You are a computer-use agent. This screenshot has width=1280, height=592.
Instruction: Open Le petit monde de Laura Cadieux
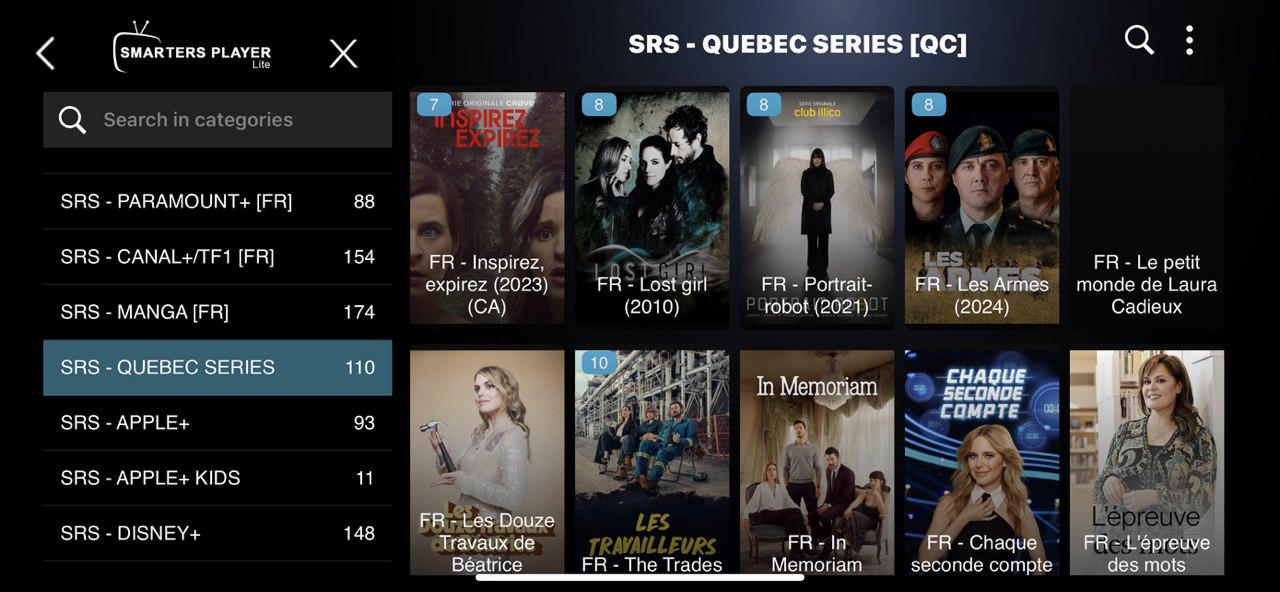click(x=1147, y=208)
